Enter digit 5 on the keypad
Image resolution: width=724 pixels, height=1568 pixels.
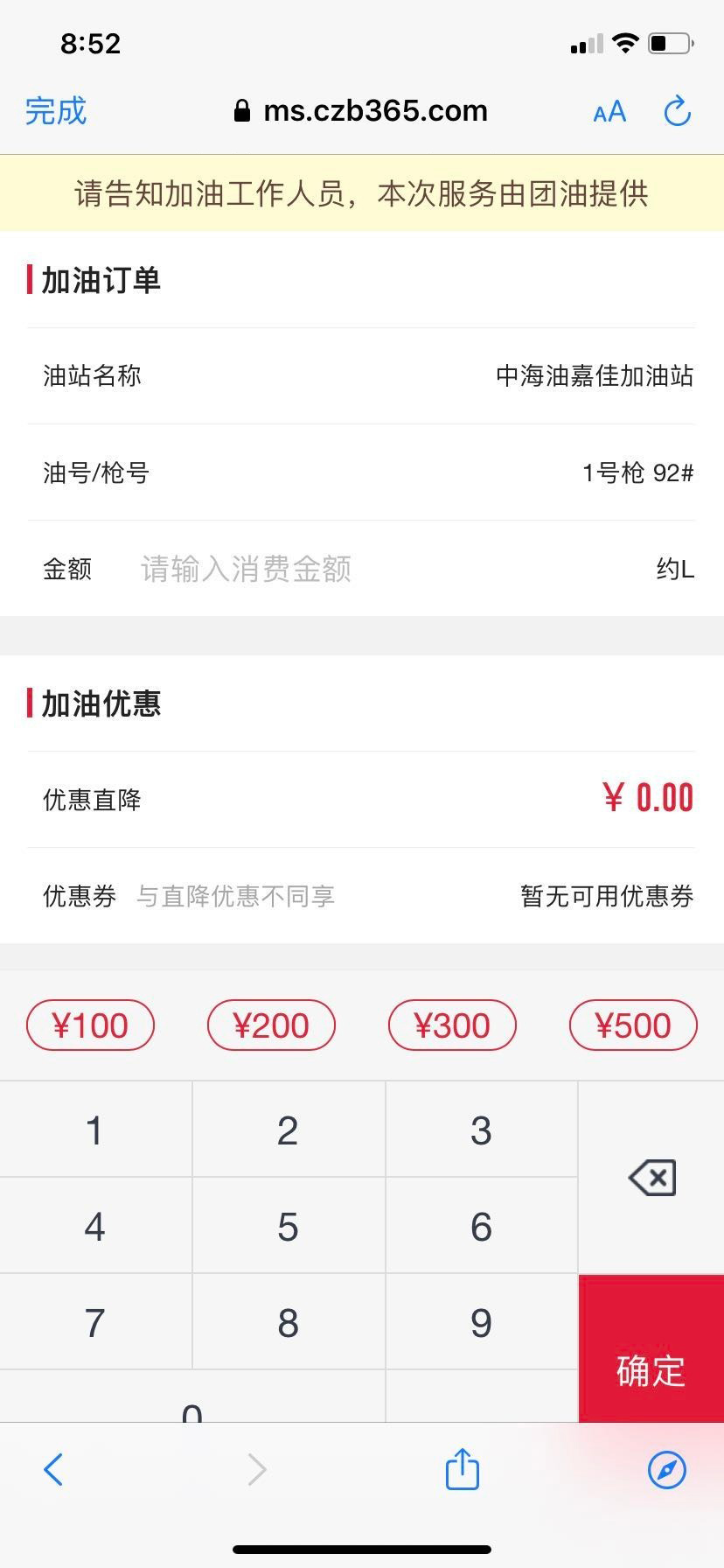pos(288,1227)
